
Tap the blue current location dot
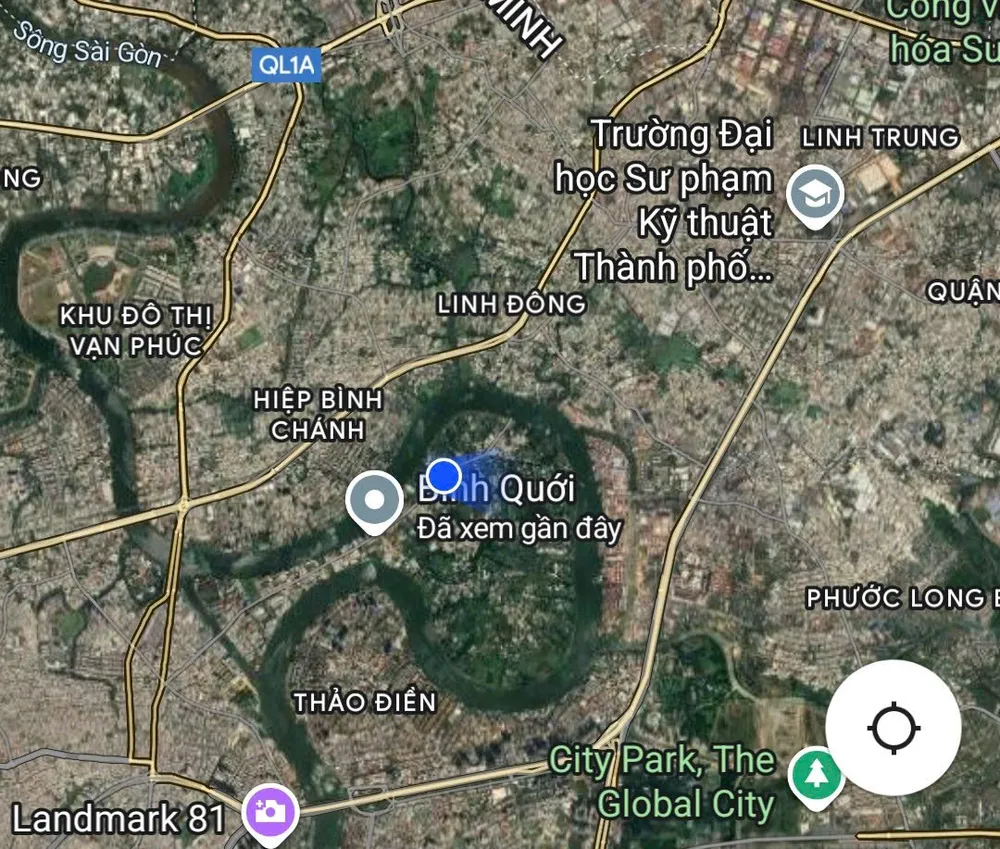[444, 474]
